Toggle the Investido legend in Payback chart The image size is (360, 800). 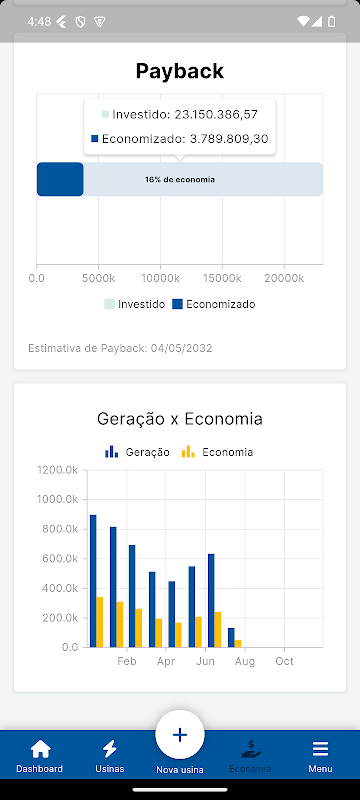pos(135,304)
